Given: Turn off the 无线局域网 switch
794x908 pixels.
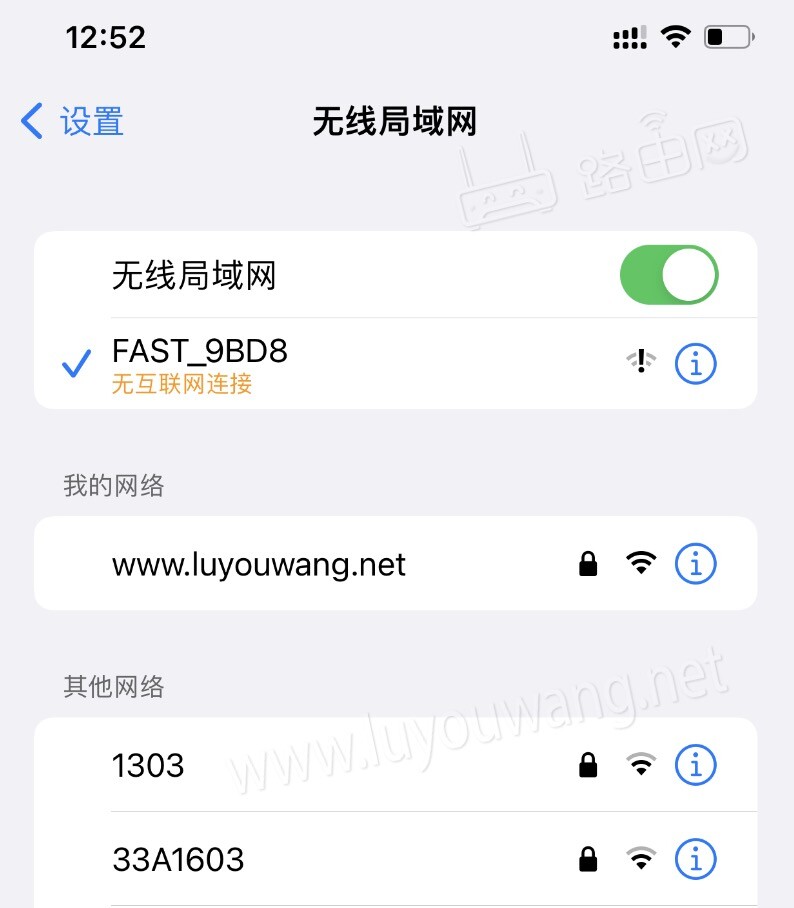Looking at the screenshot, I should coord(668,275).
